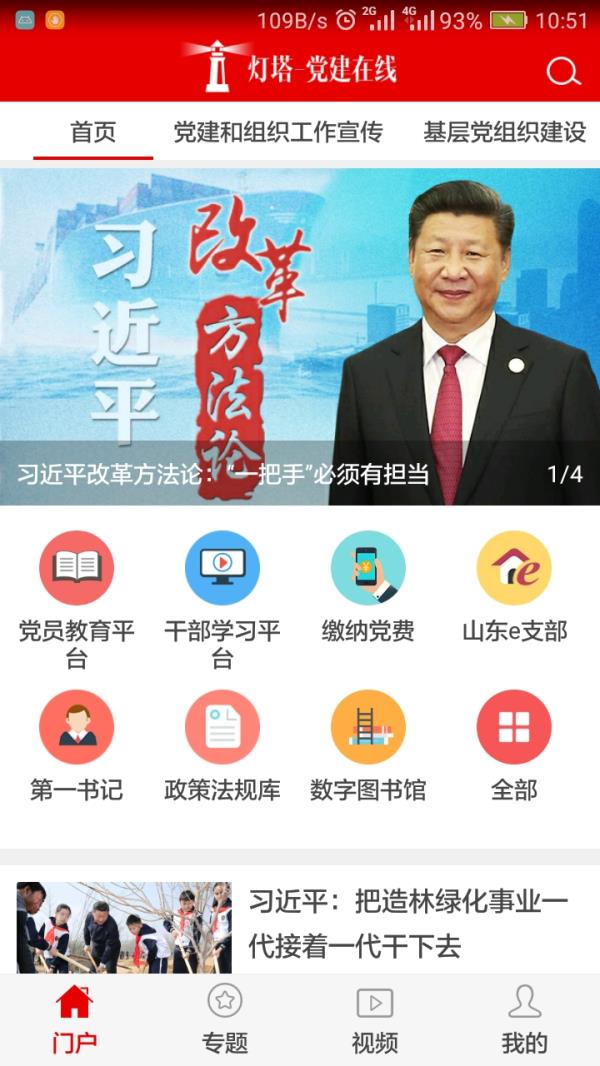The height and width of the screenshot is (1066, 600).
Task: Read the 把造林绿化事业 news article
Action: click(x=408, y=924)
